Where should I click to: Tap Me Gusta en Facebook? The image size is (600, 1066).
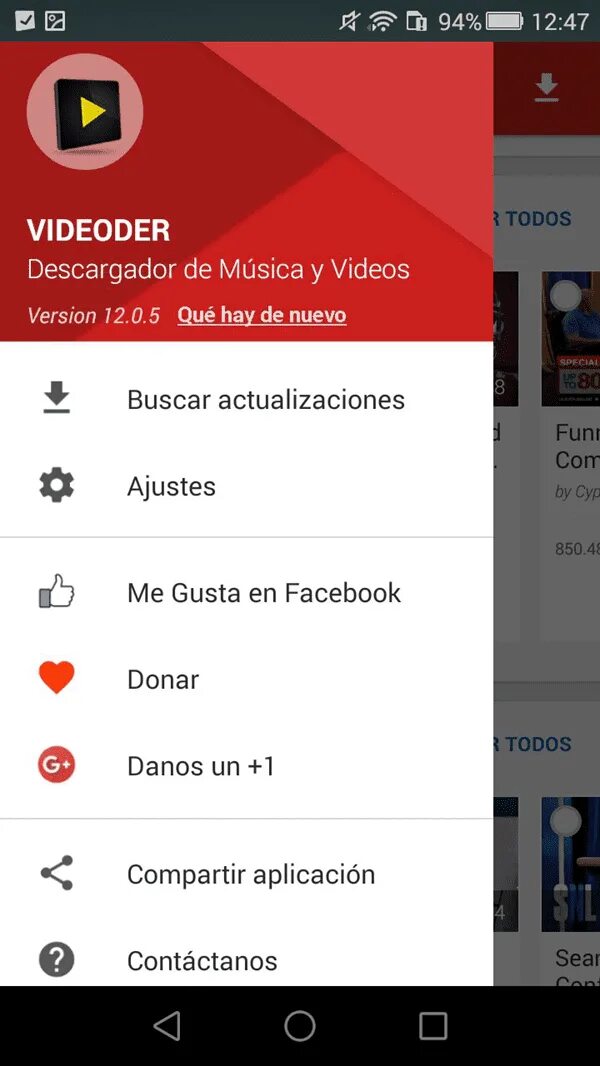pos(263,593)
